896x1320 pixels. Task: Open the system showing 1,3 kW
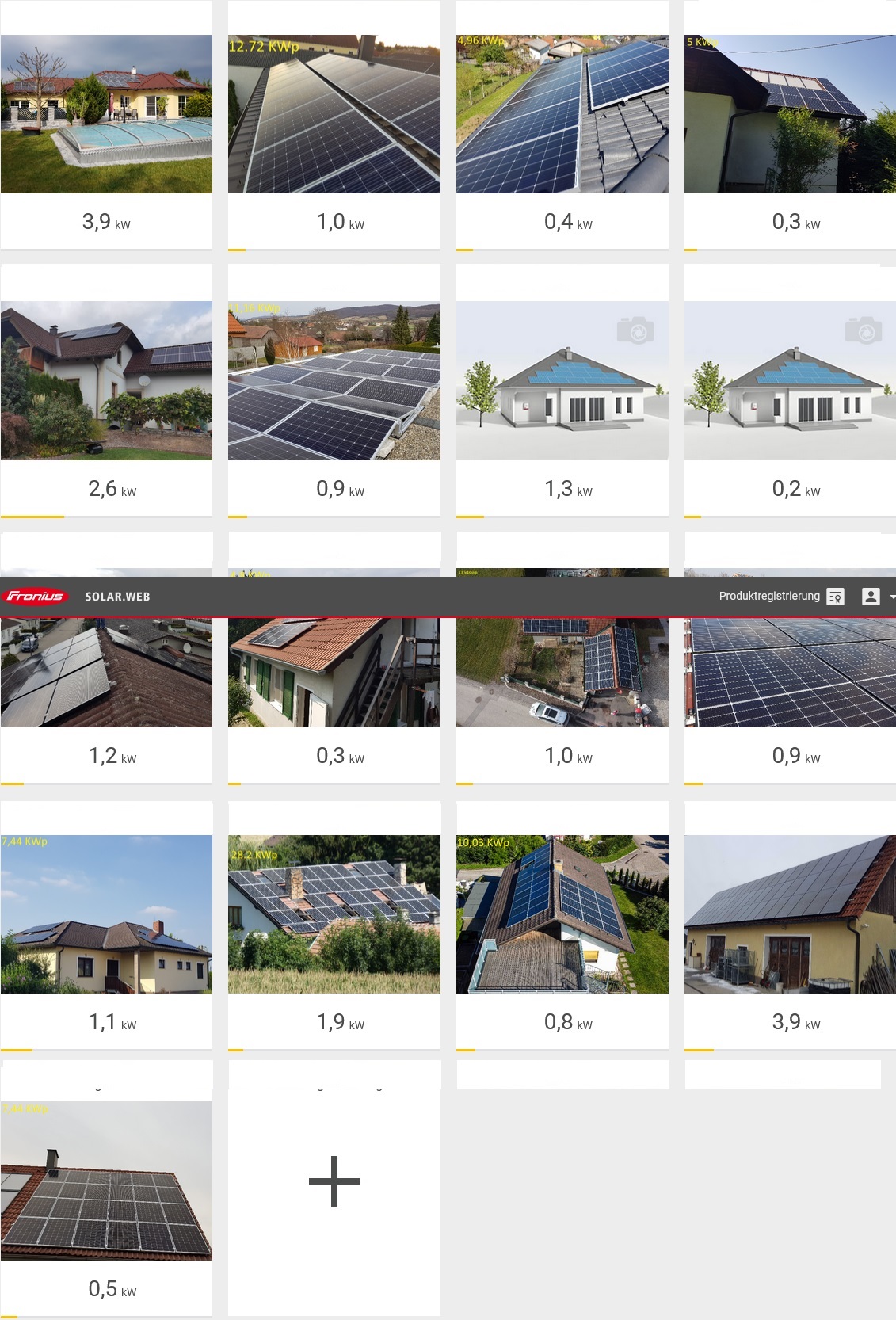(562, 380)
